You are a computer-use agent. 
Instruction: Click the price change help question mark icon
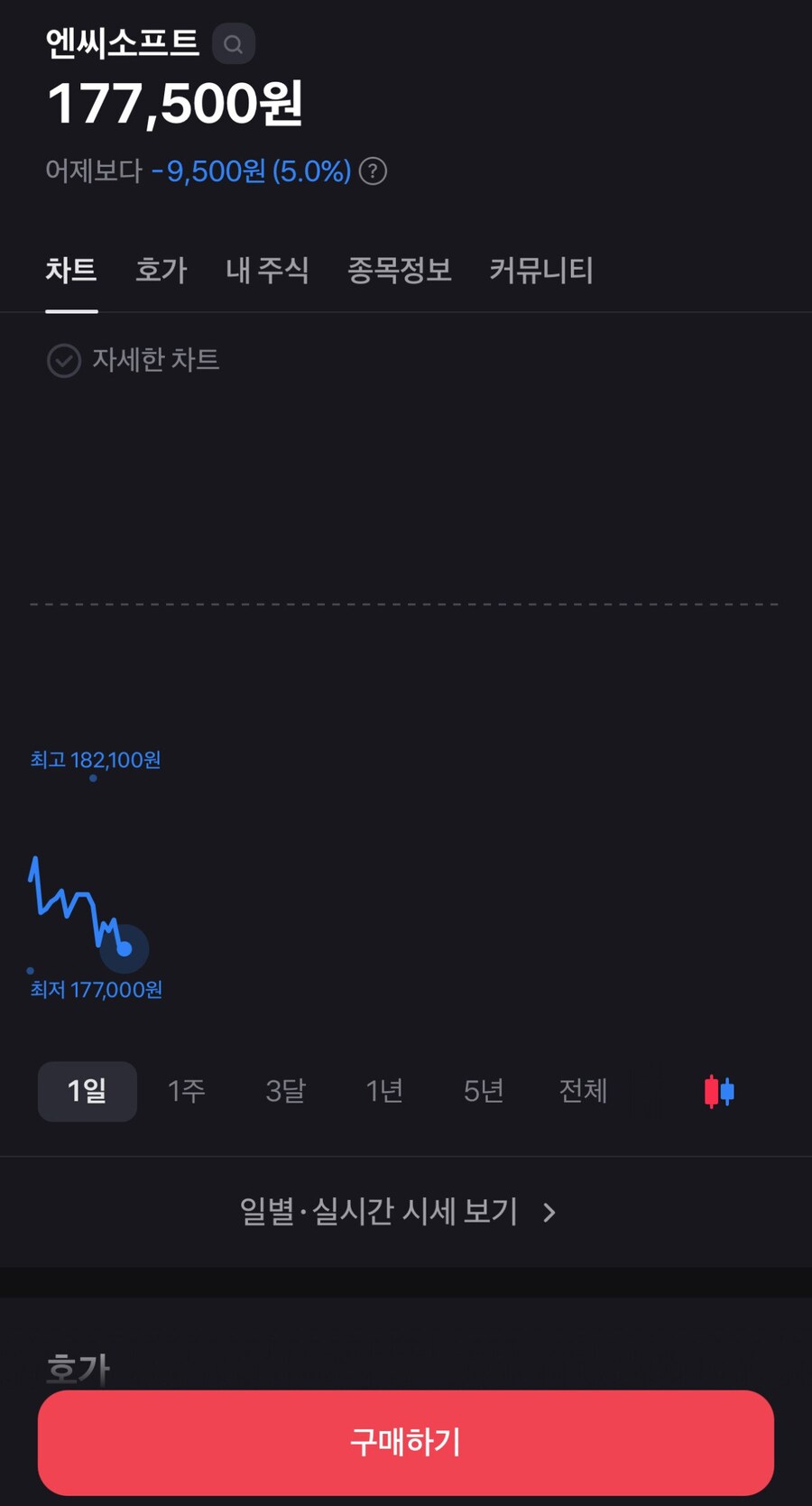372,171
